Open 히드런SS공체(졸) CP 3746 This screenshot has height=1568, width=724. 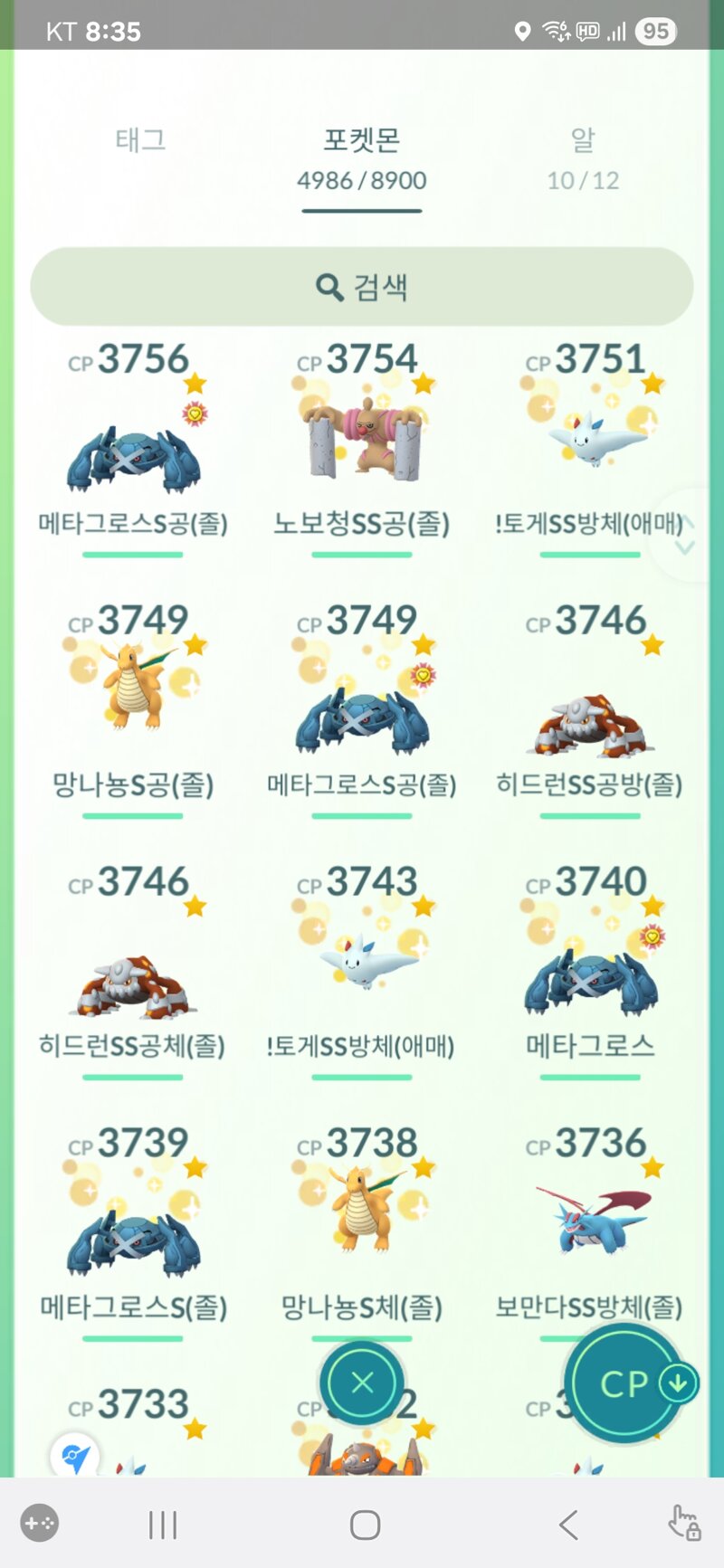click(x=133, y=971)
